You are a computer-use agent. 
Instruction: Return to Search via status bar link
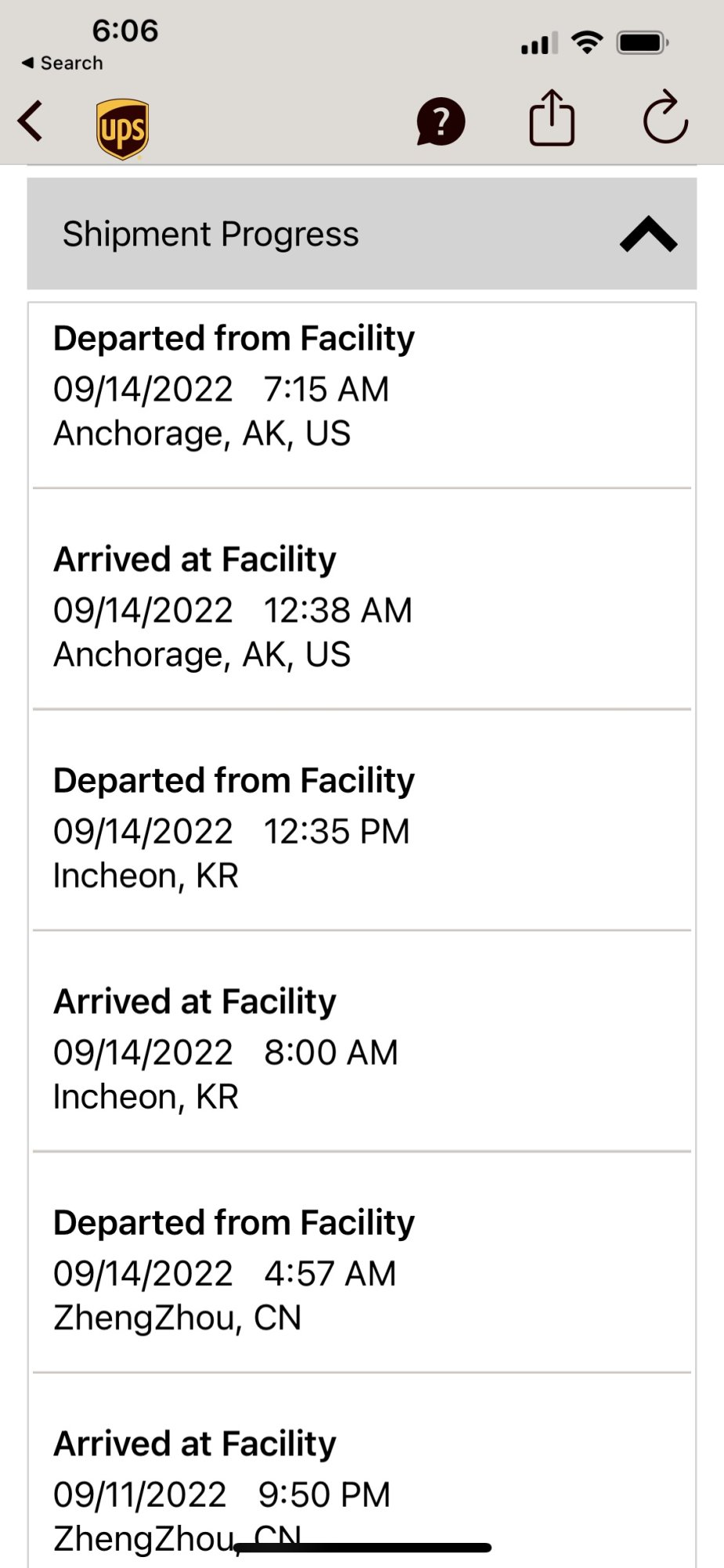tap(63, 63)
